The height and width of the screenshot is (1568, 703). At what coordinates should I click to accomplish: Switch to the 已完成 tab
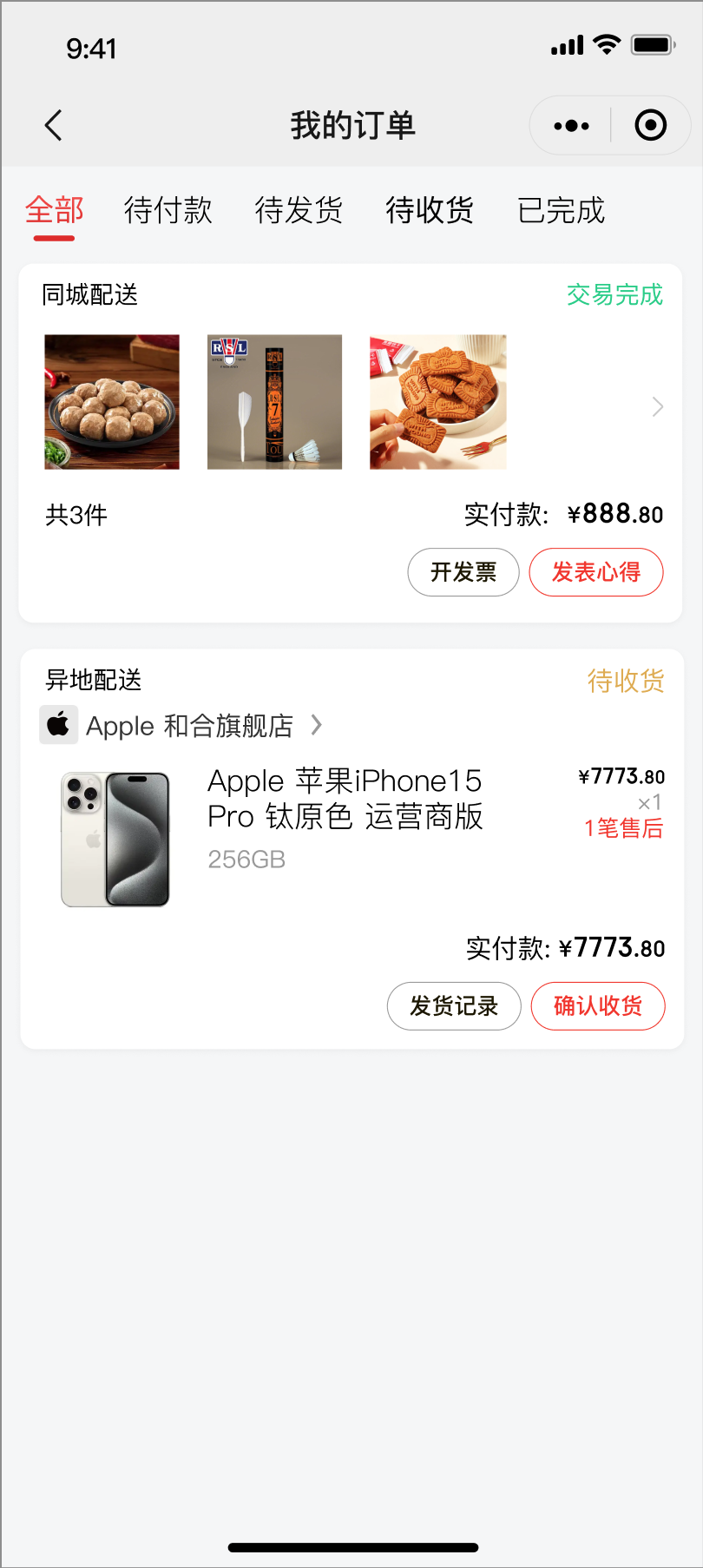point(561,211)
